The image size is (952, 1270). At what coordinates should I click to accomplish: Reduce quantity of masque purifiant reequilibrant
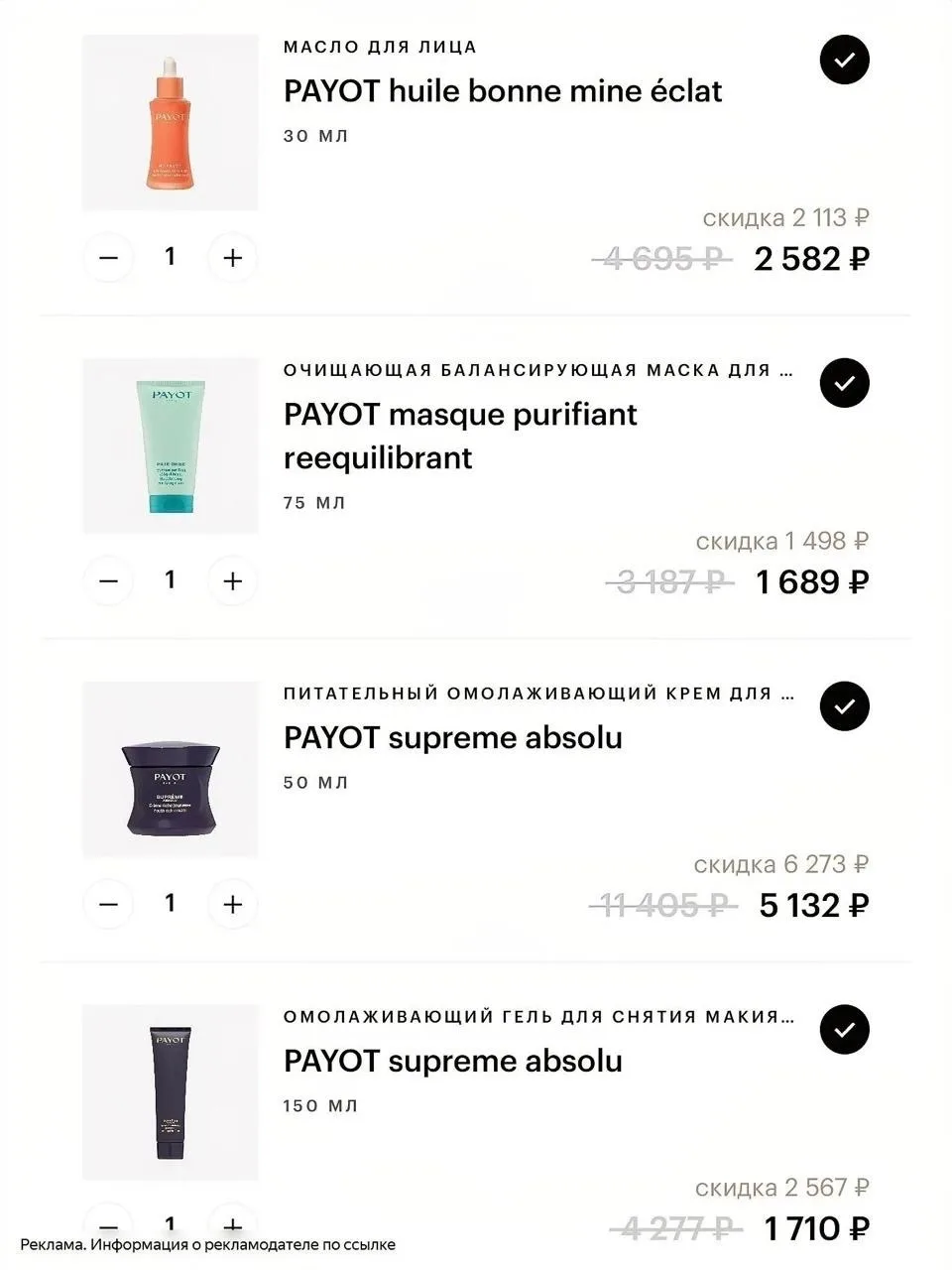[109, 581]
